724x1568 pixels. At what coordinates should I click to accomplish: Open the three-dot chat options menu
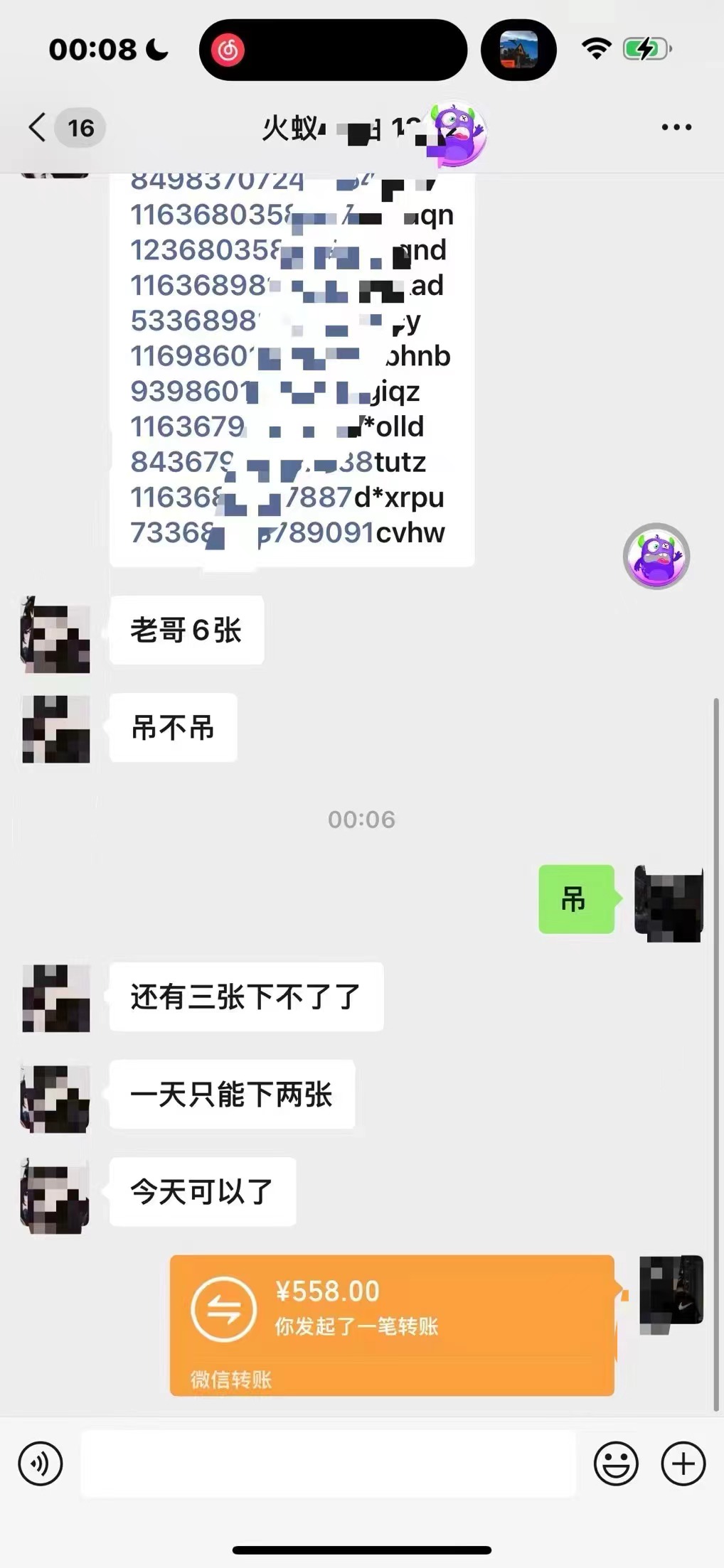[676, 128]
